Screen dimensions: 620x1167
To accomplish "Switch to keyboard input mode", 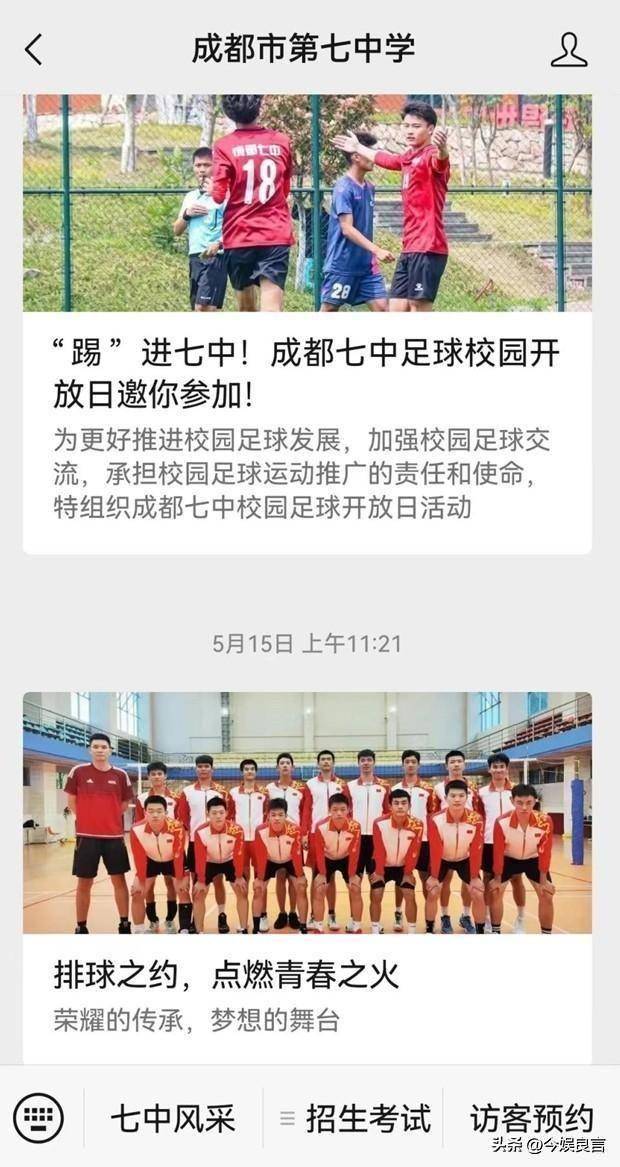I will click(39, 1118).
